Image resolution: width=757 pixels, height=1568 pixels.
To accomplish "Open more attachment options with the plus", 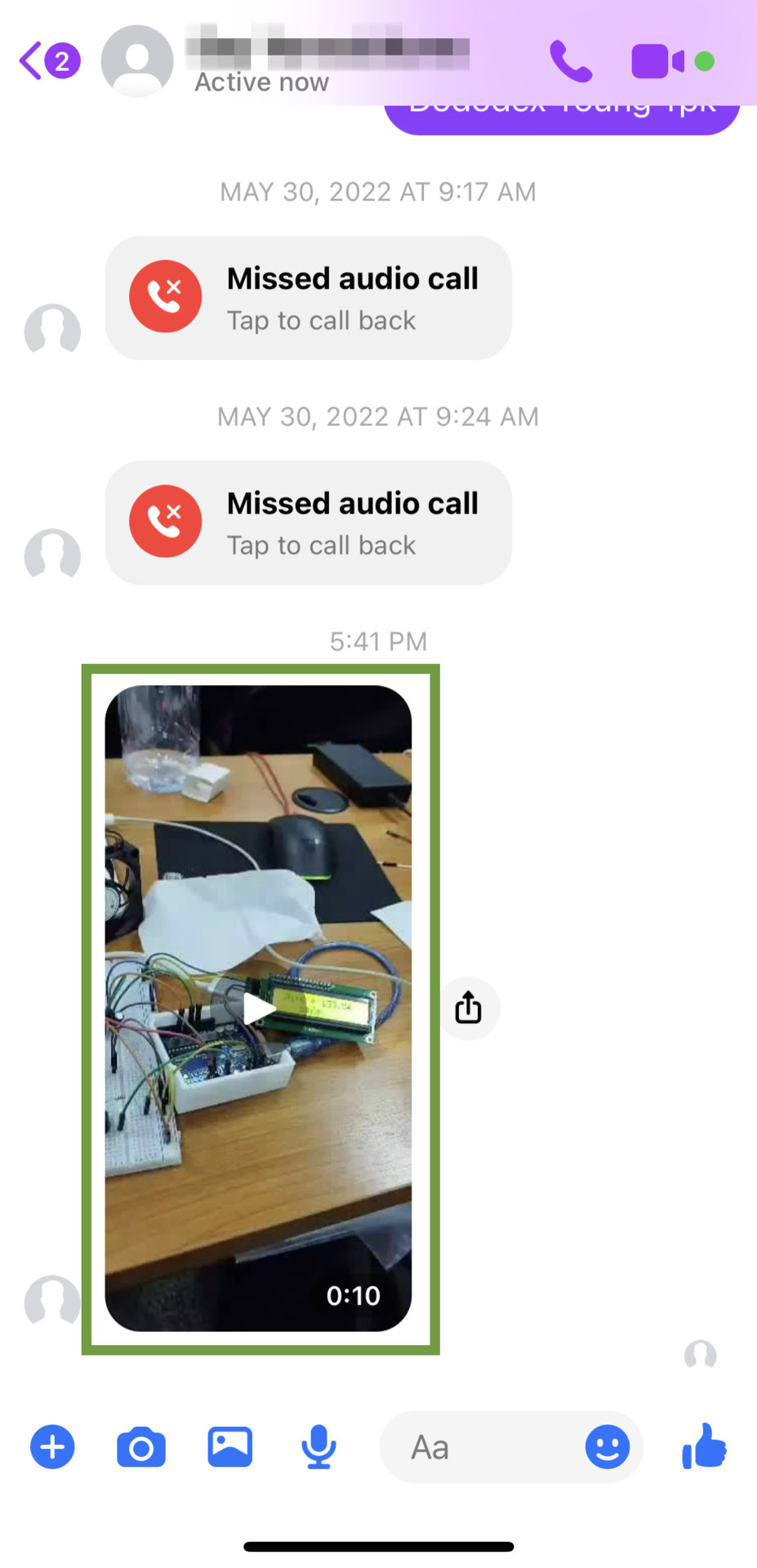I will click(52, 1447).
